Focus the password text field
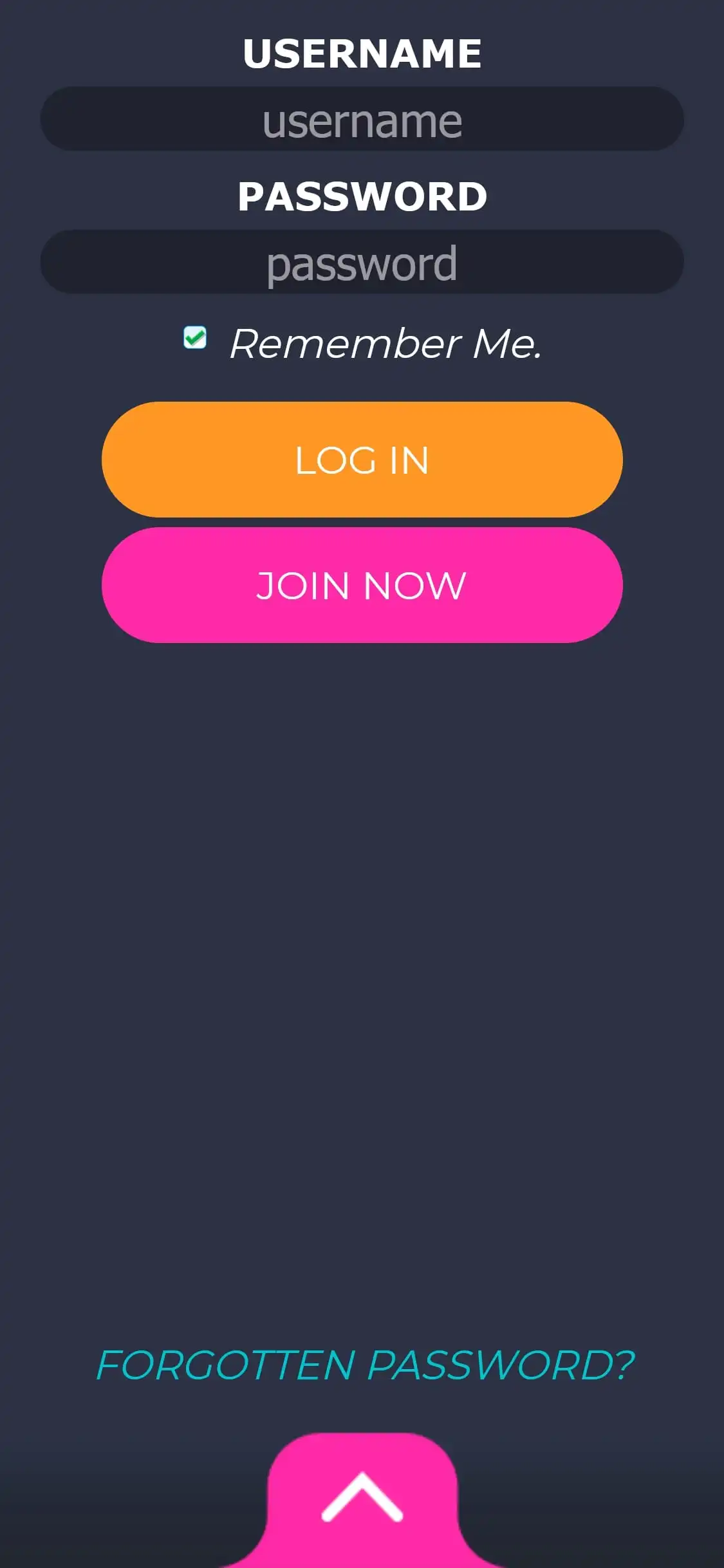724x1568 pixels. (x=362, y=263)
